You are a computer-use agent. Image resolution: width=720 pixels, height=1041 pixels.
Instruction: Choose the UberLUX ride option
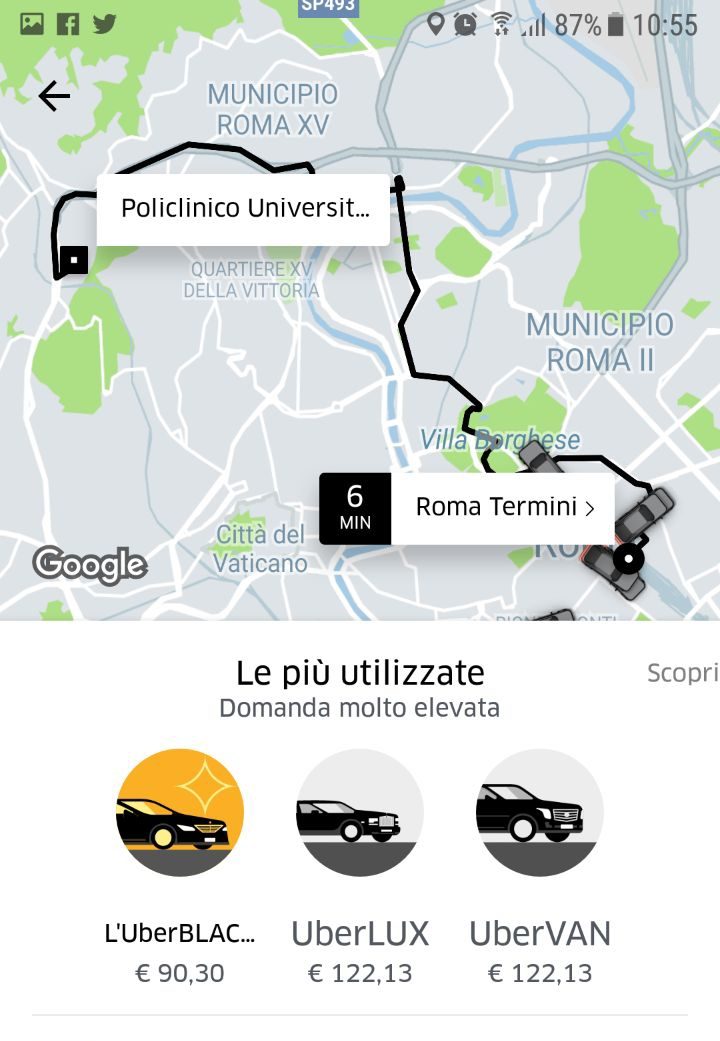(x=360, y=813)
